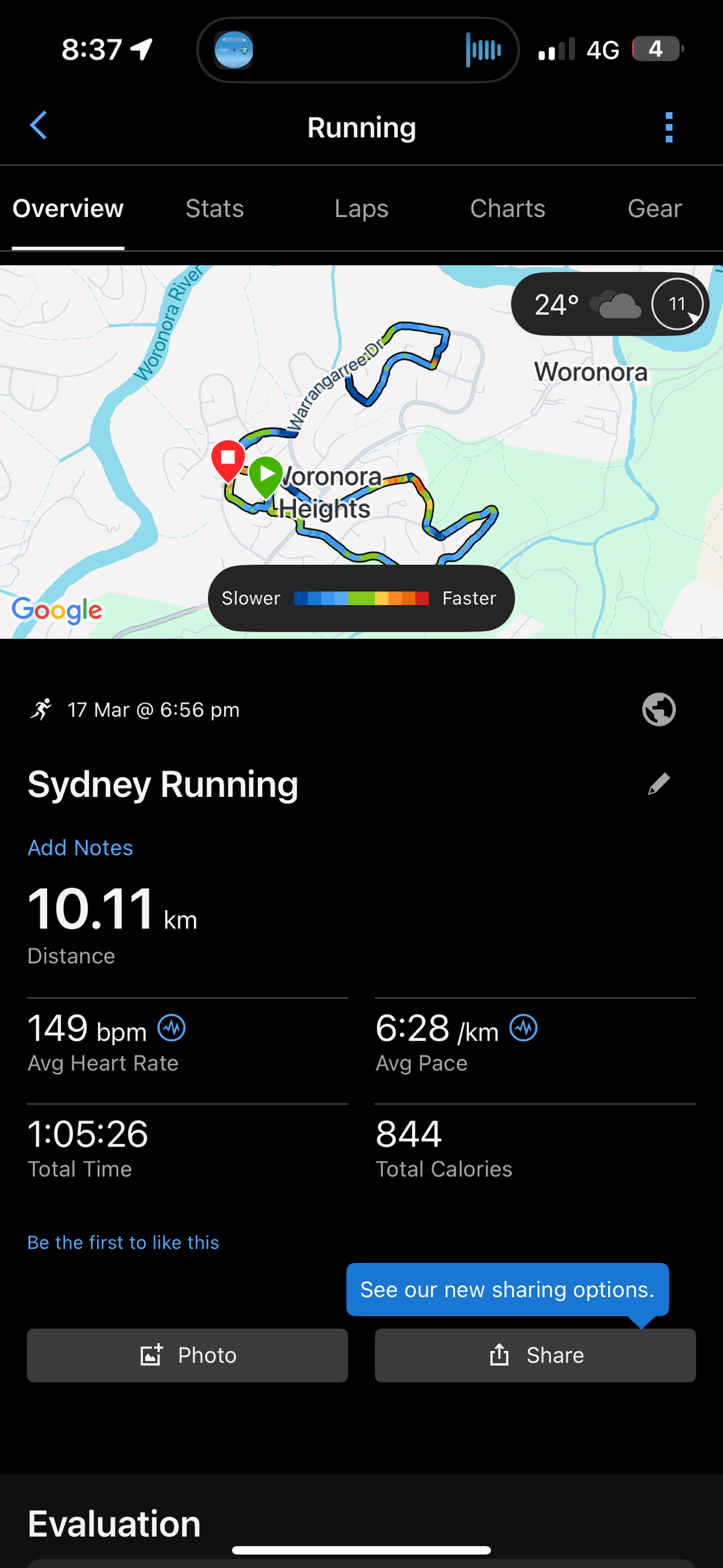Tap heart rate insight icon beside bpm
This screenshot has width=723, height=1568.
coord(172,1028)
